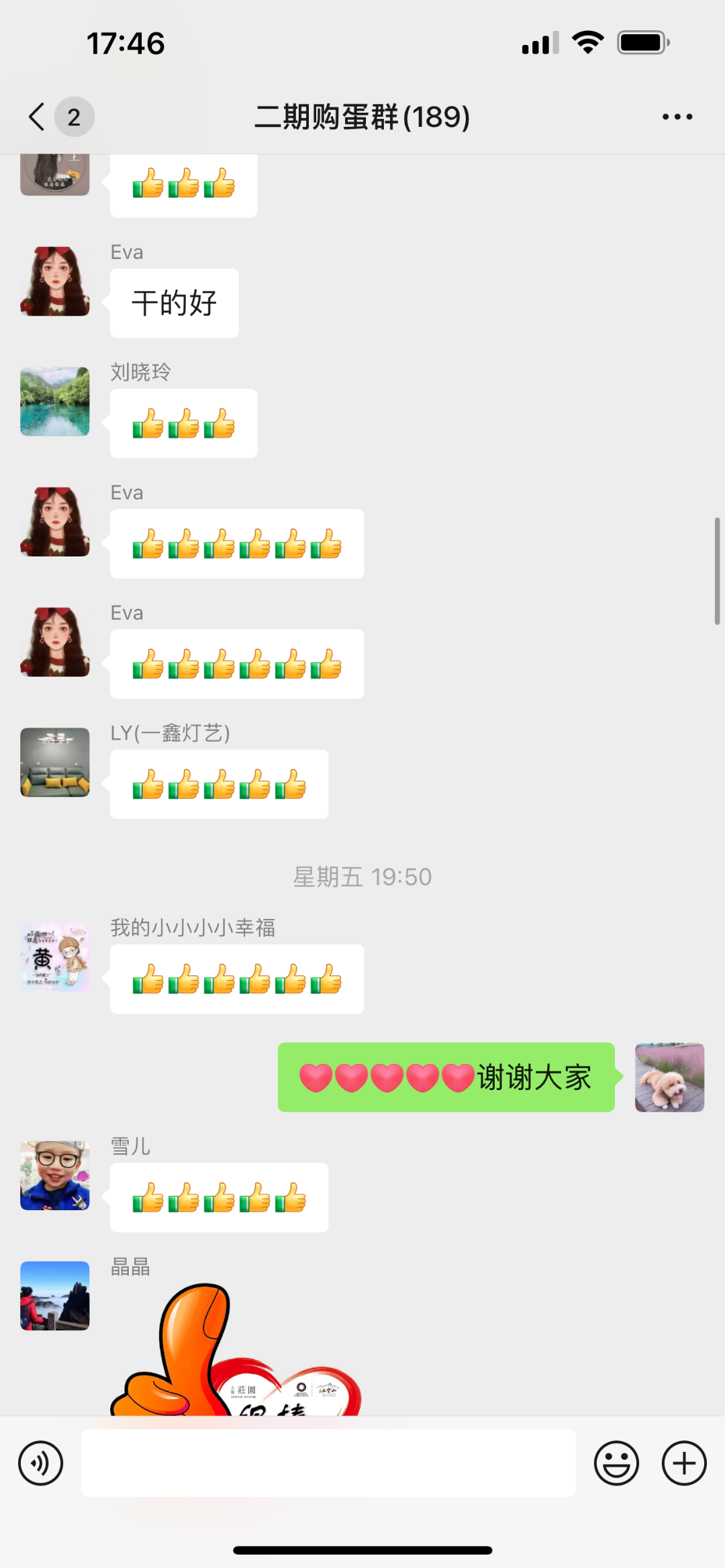Switch to voice message input
This screenshot has height=1568, width=725.
41,1463
